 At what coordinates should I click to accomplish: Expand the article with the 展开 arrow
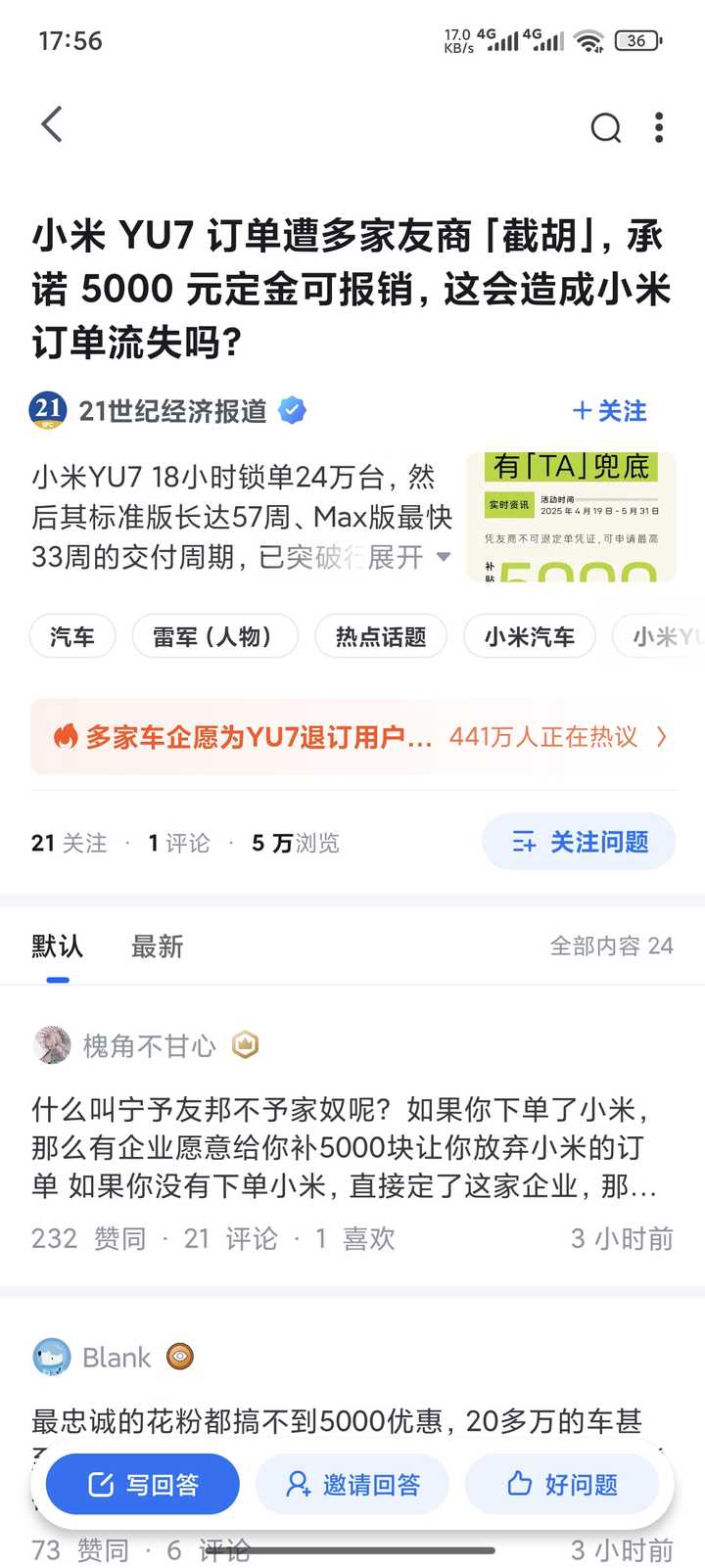pos(445,558)
